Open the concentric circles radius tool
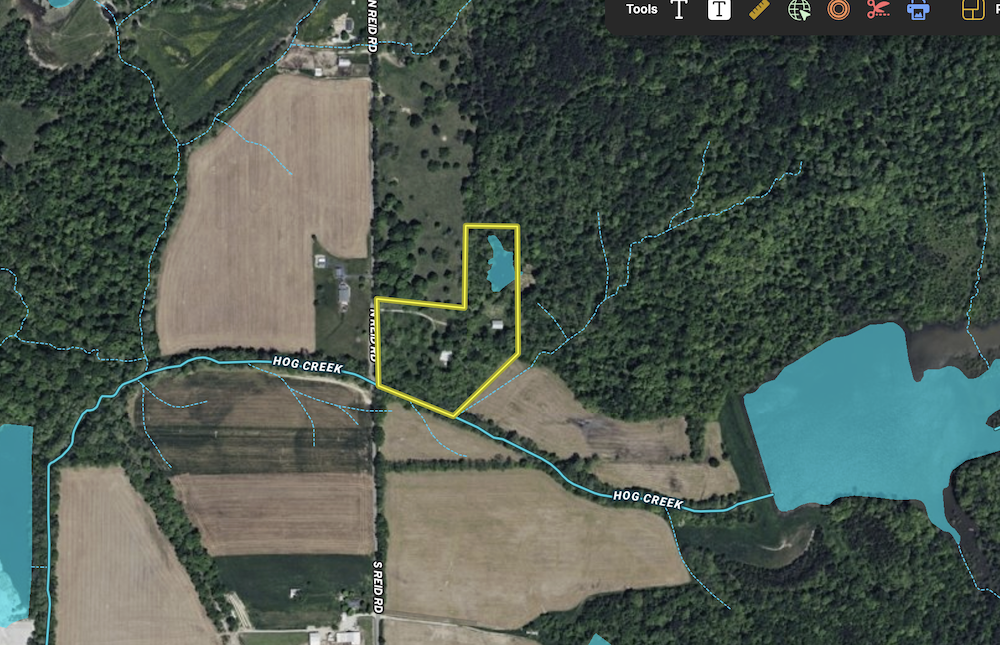Image resolution: width=1000 pixels, height=645 pixels. (x=838, y=10)
